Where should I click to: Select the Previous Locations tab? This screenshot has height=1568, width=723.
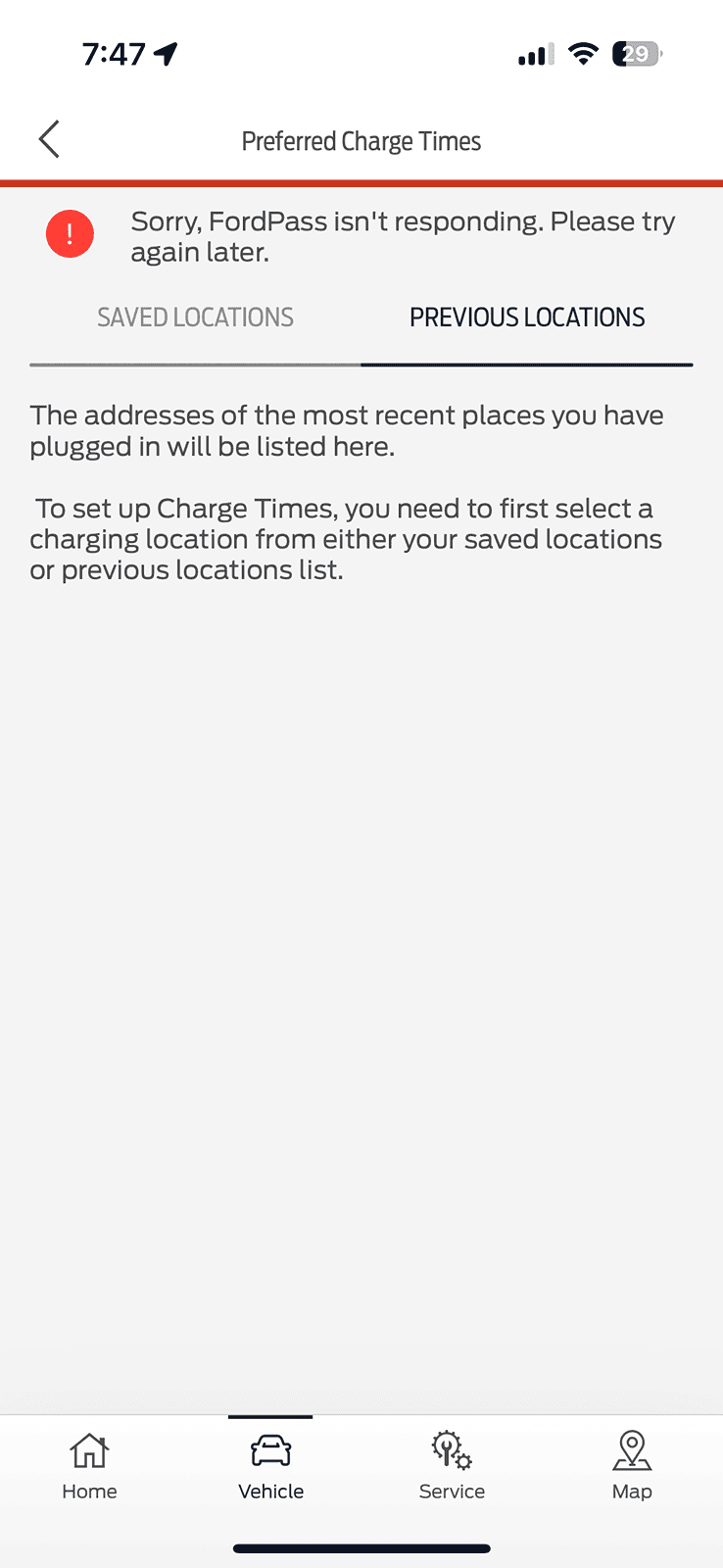point(527,318)
